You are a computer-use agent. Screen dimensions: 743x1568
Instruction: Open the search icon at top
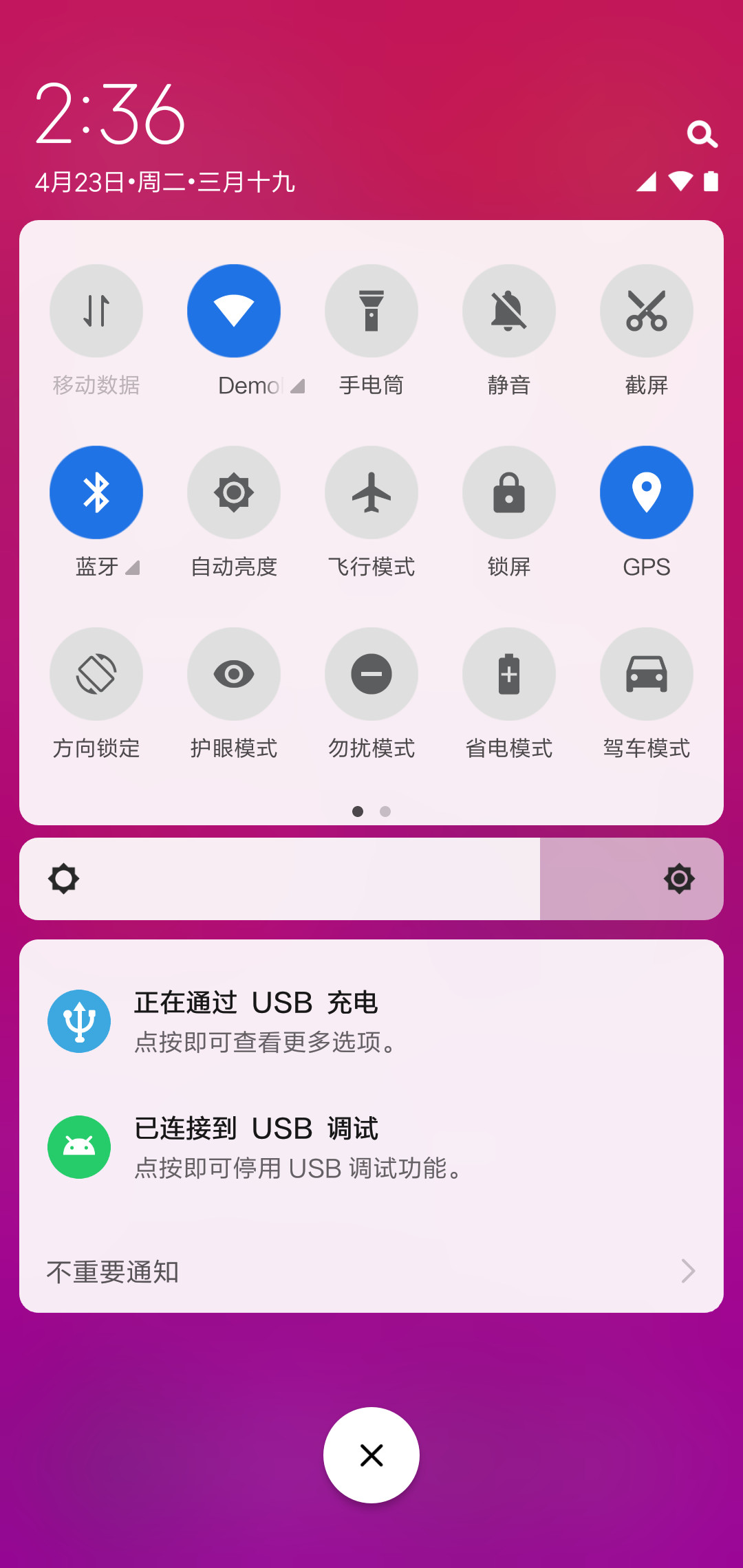(702, 134)
